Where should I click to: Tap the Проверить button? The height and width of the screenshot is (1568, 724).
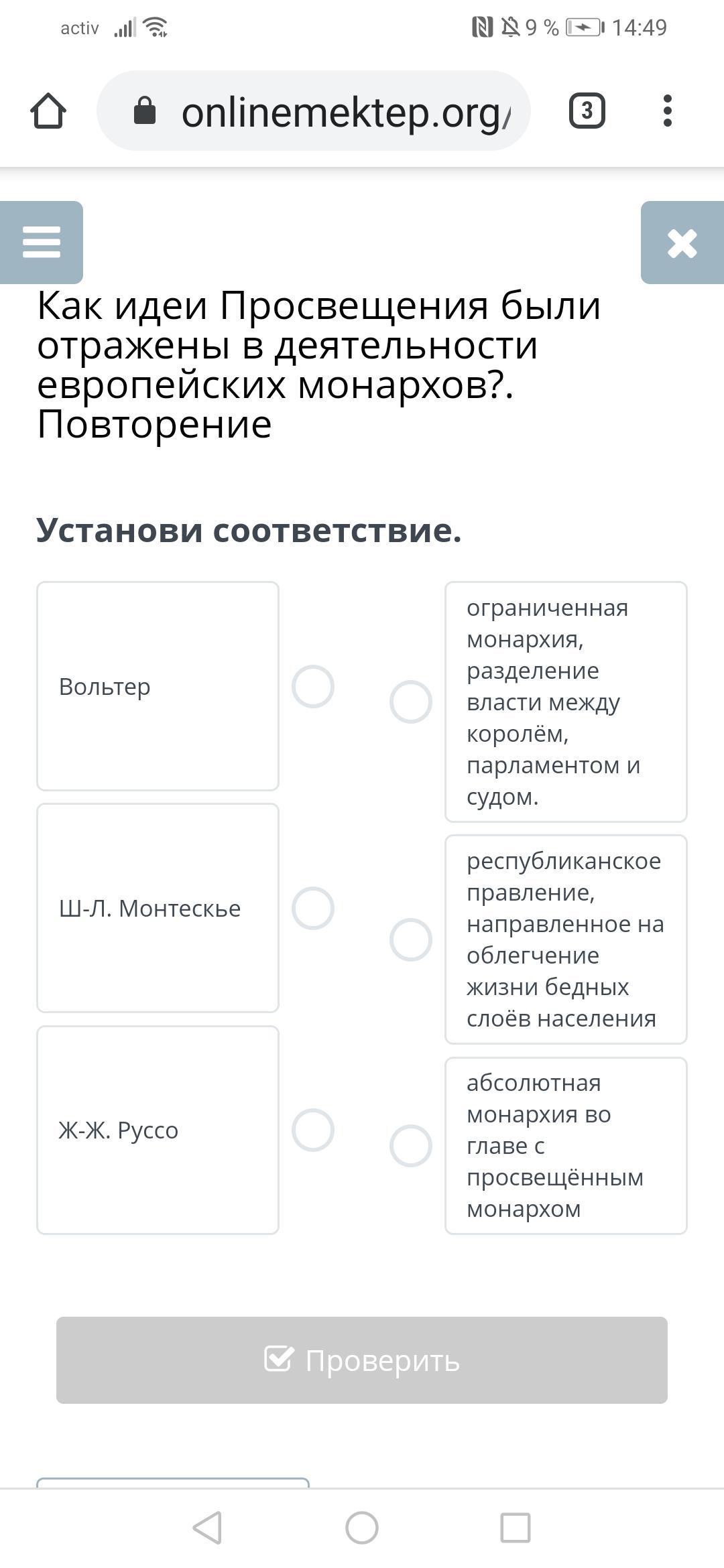click(x=362, y=1360)
